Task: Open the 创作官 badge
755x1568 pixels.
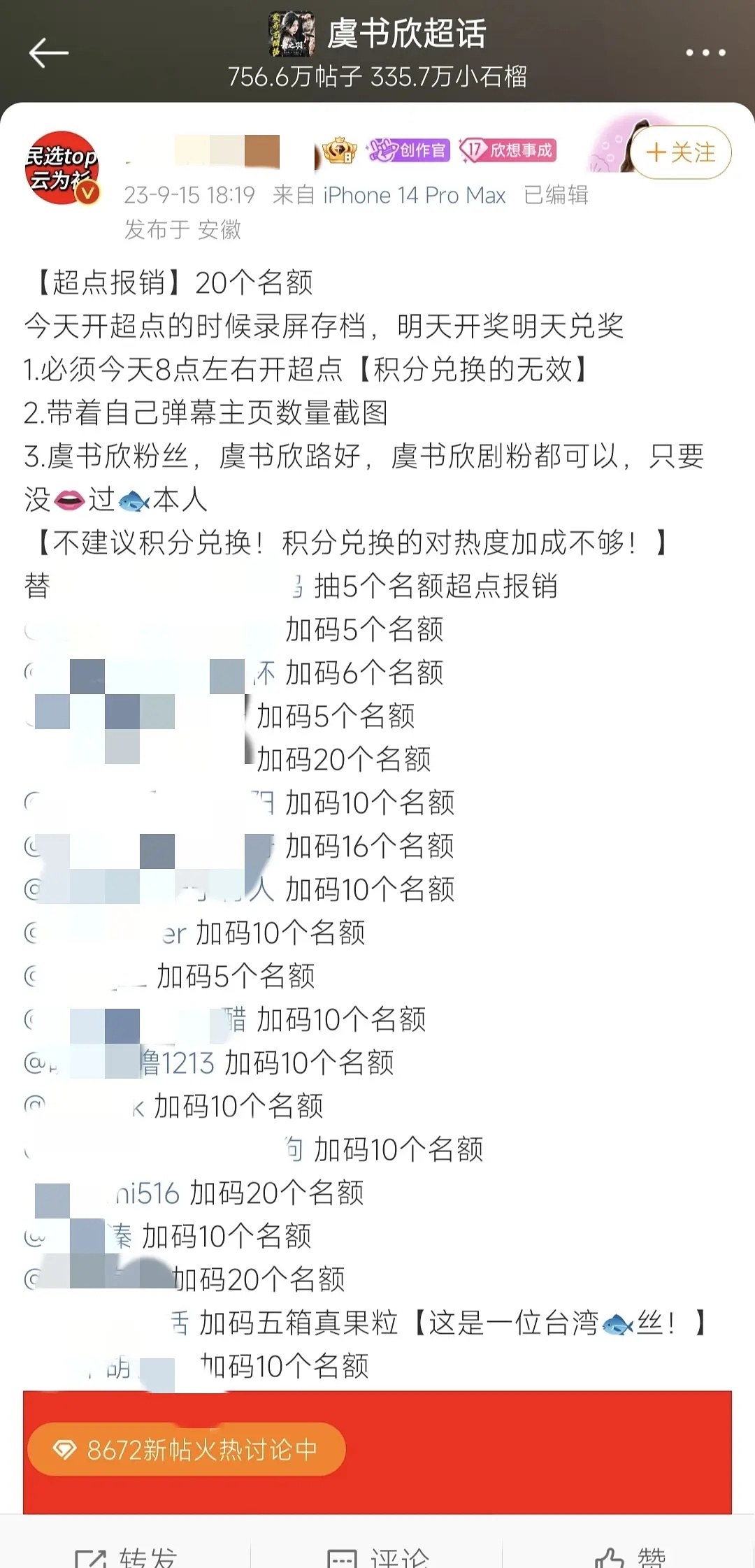Action: [x=408, y=150]
